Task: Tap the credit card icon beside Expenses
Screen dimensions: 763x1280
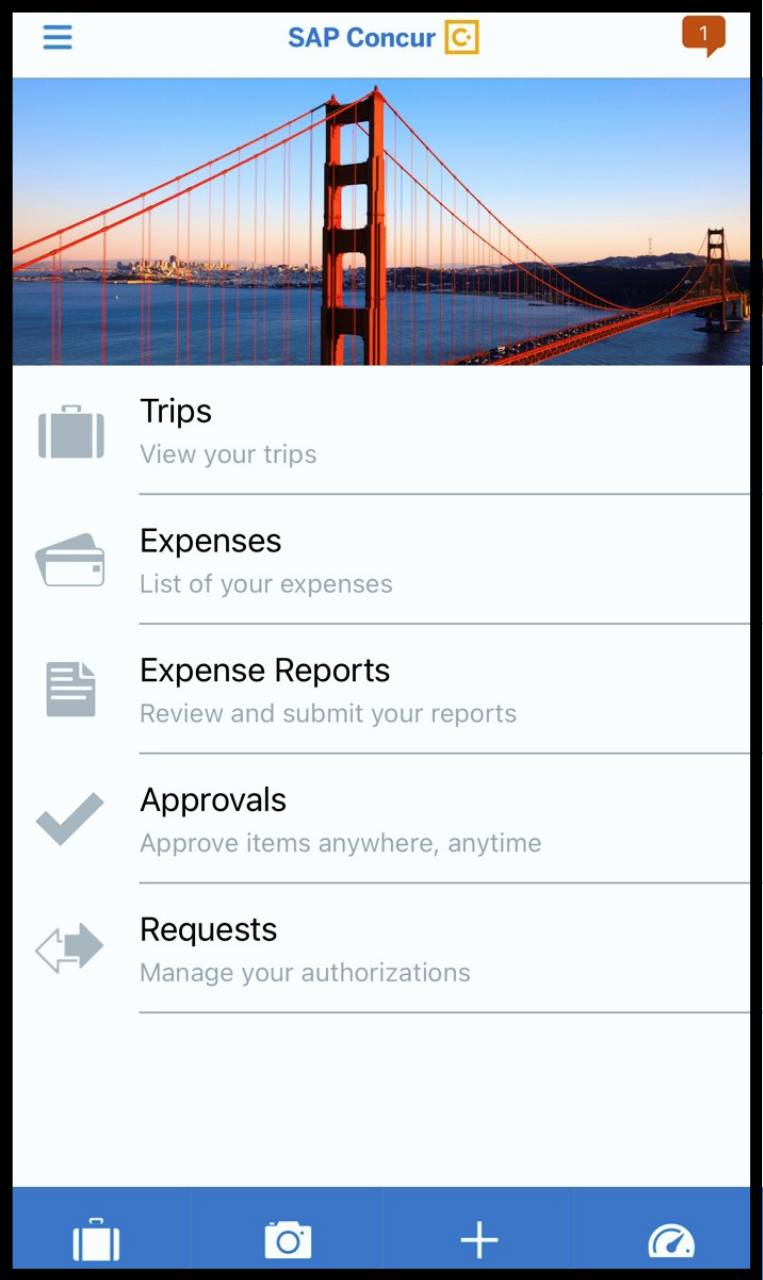Action: [x=70, y=561]
